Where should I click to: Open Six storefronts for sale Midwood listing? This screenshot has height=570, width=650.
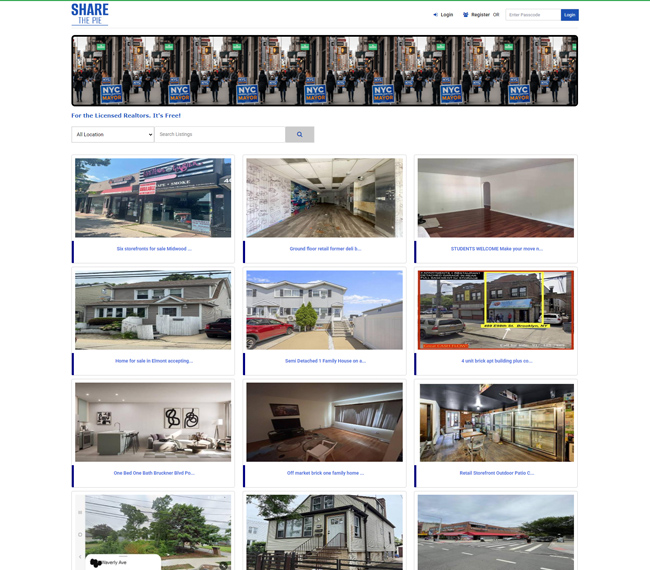click(x=153, y=248)
